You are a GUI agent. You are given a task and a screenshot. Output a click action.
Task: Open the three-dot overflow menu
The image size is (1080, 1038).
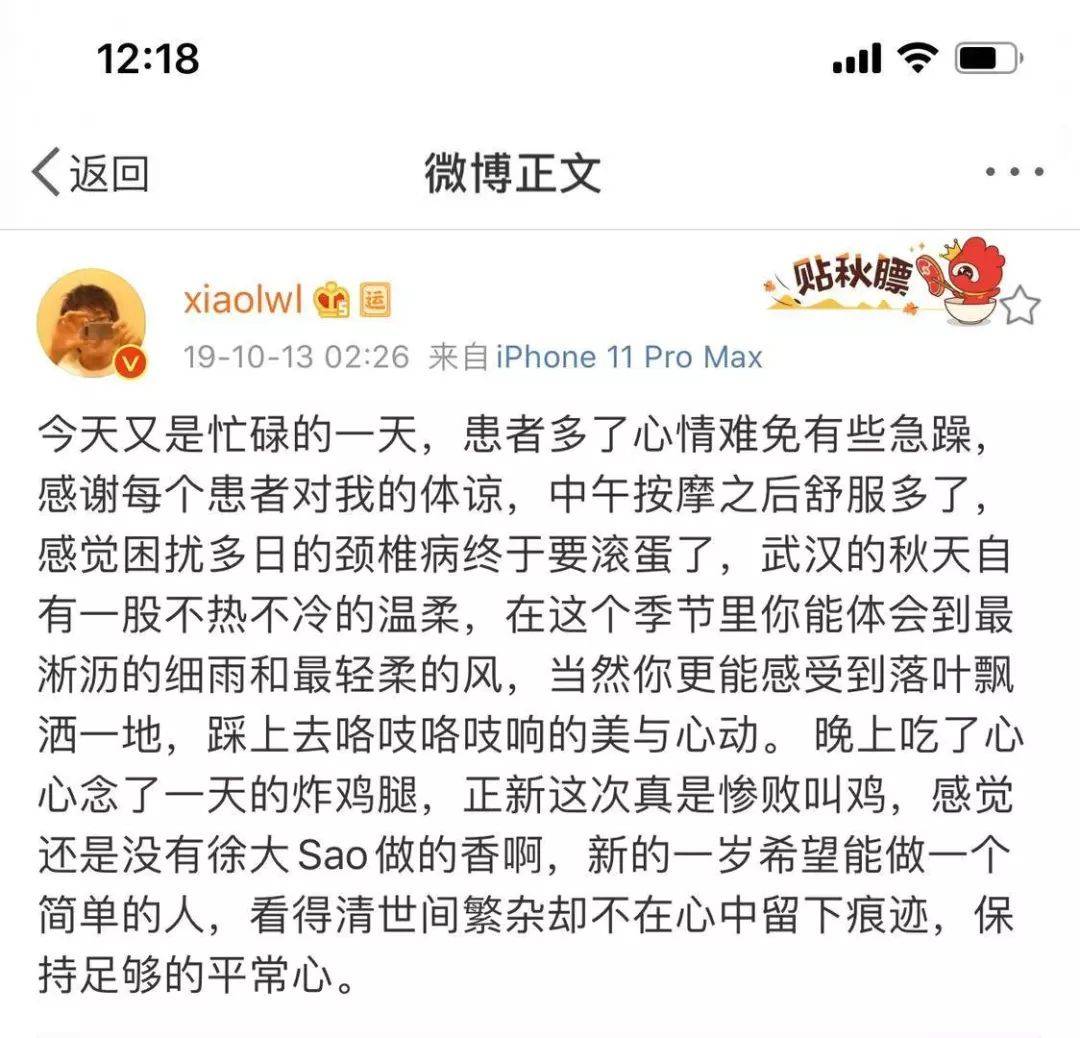coord(1014,173)
